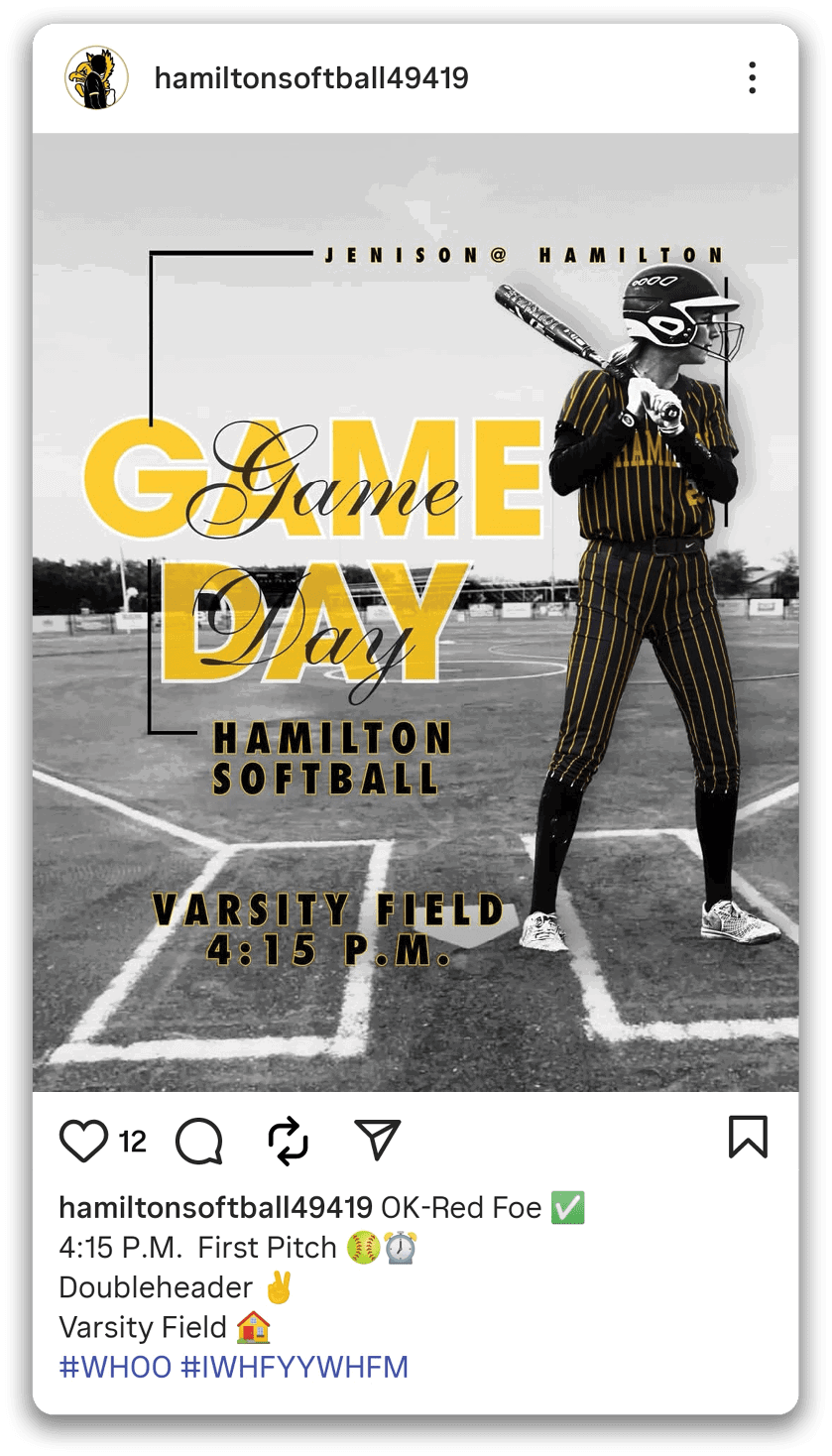Open the hamiltonsoftball49419 username in header
The width and height of the screenshot is (832, 1456).
pos(311,78)
